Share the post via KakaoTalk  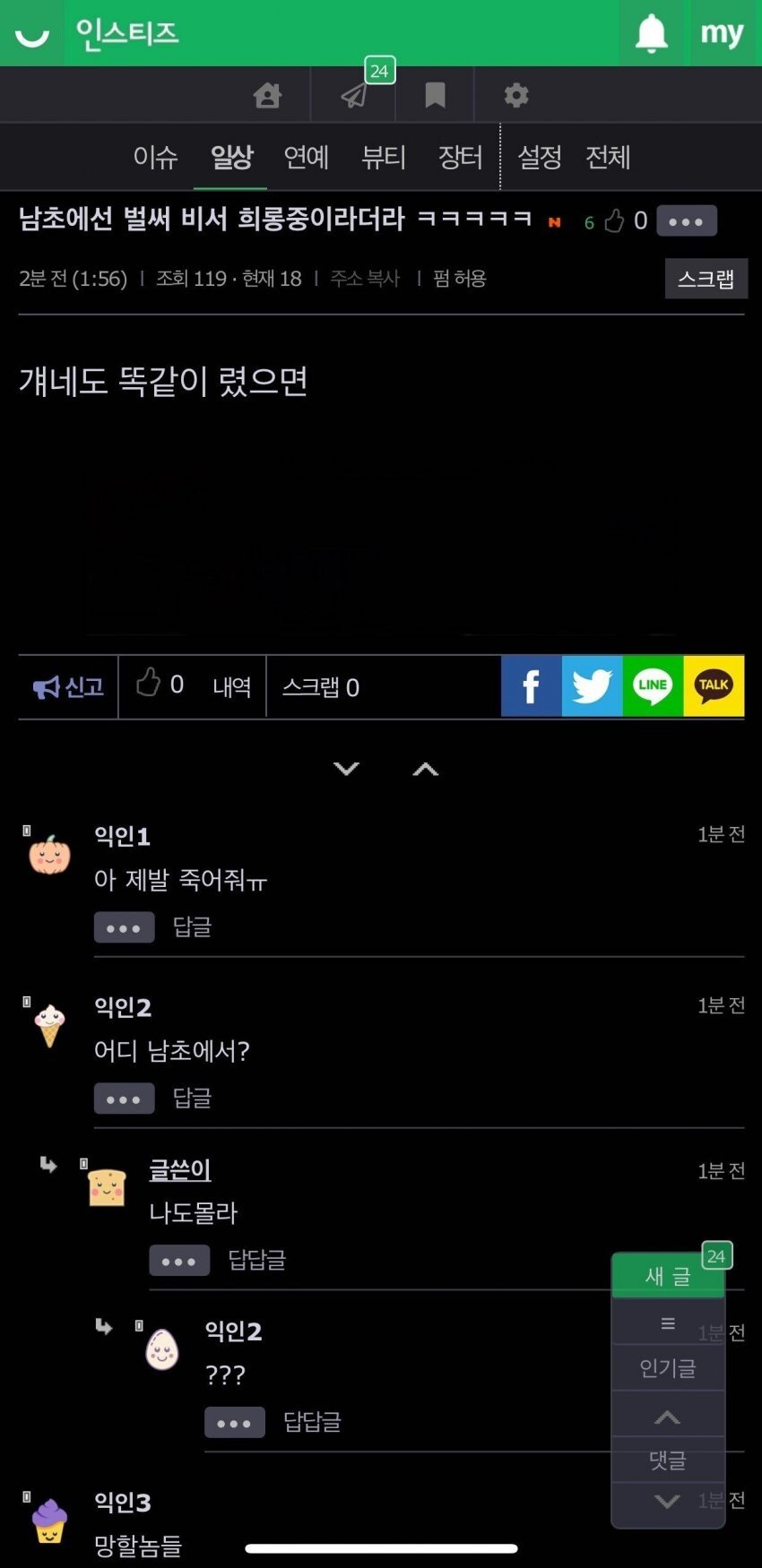point(714,686)
